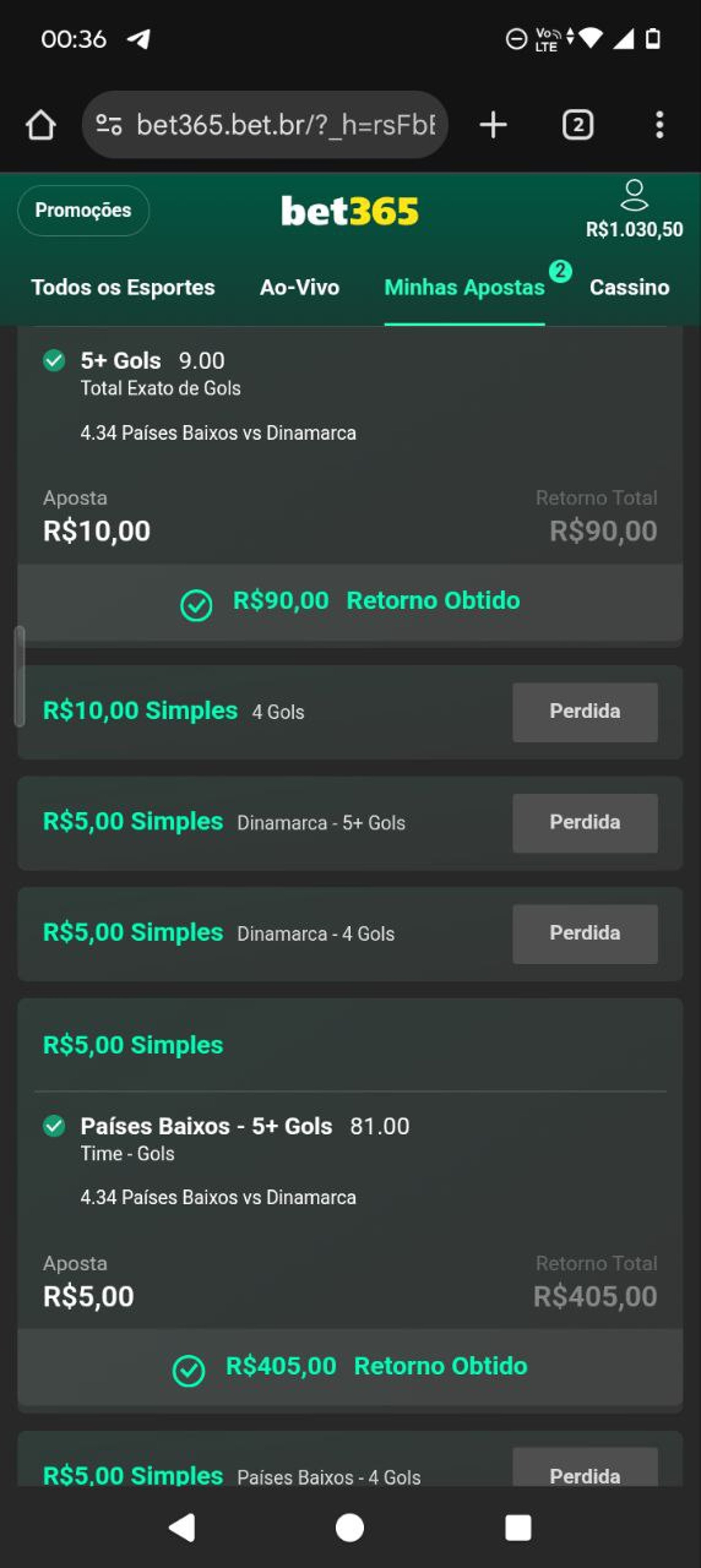This screenshot has width=701, height=1568.
Task: Open the browser overflow menu
Action: [x=660, y=125]
